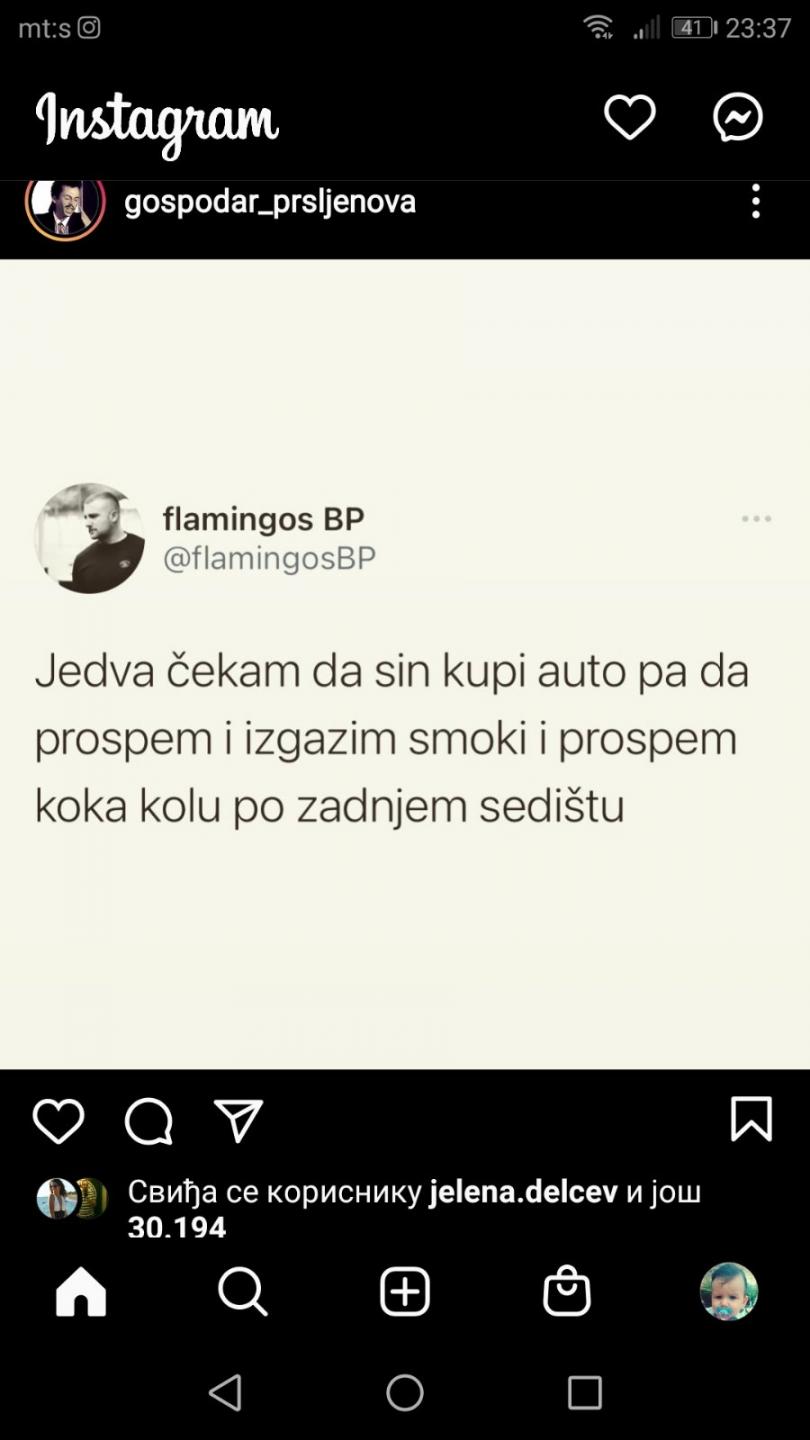810x1440 pixels.
Task: Open gospodar_prsljenova's profile picture
Action: (x=65, y=204)
